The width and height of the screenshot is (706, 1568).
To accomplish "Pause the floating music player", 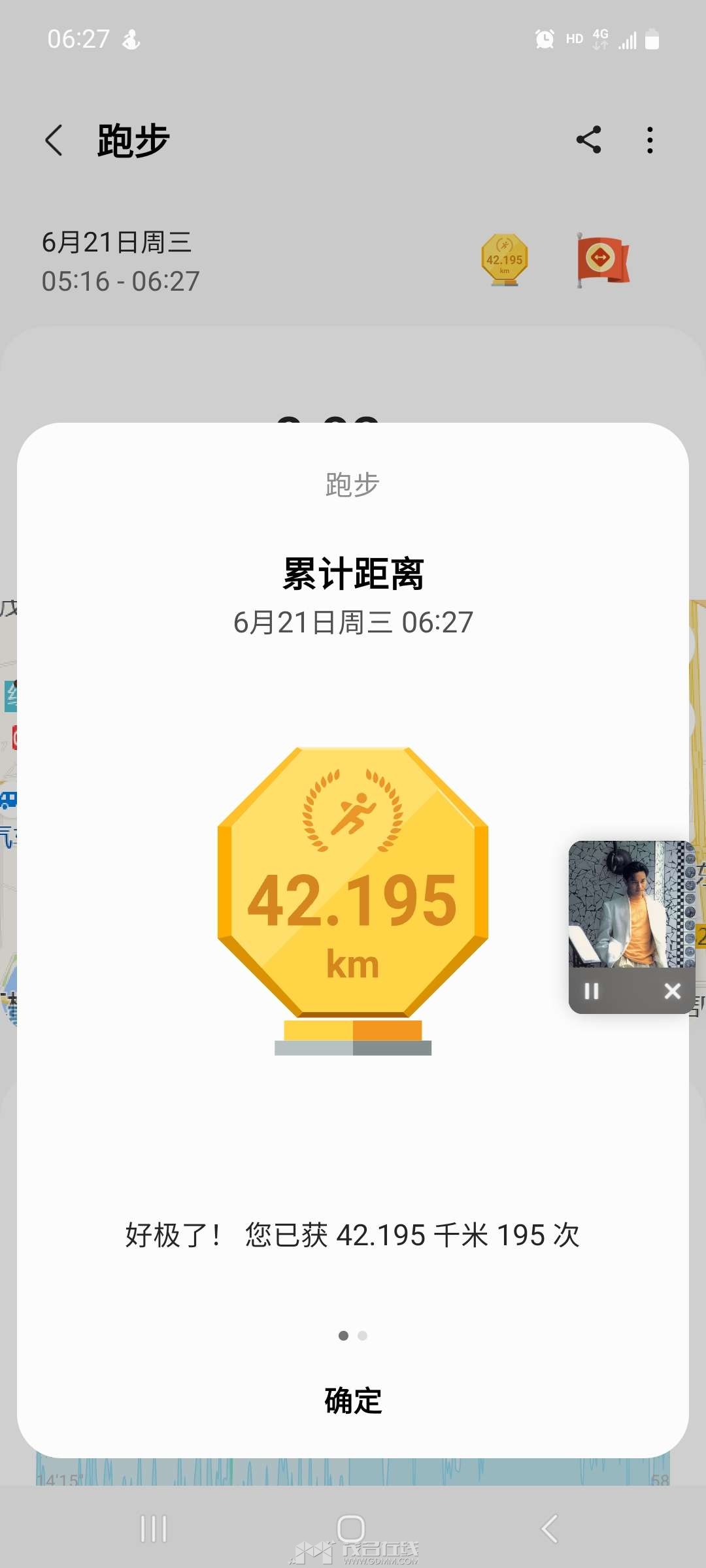I will [x=592, y=991].
